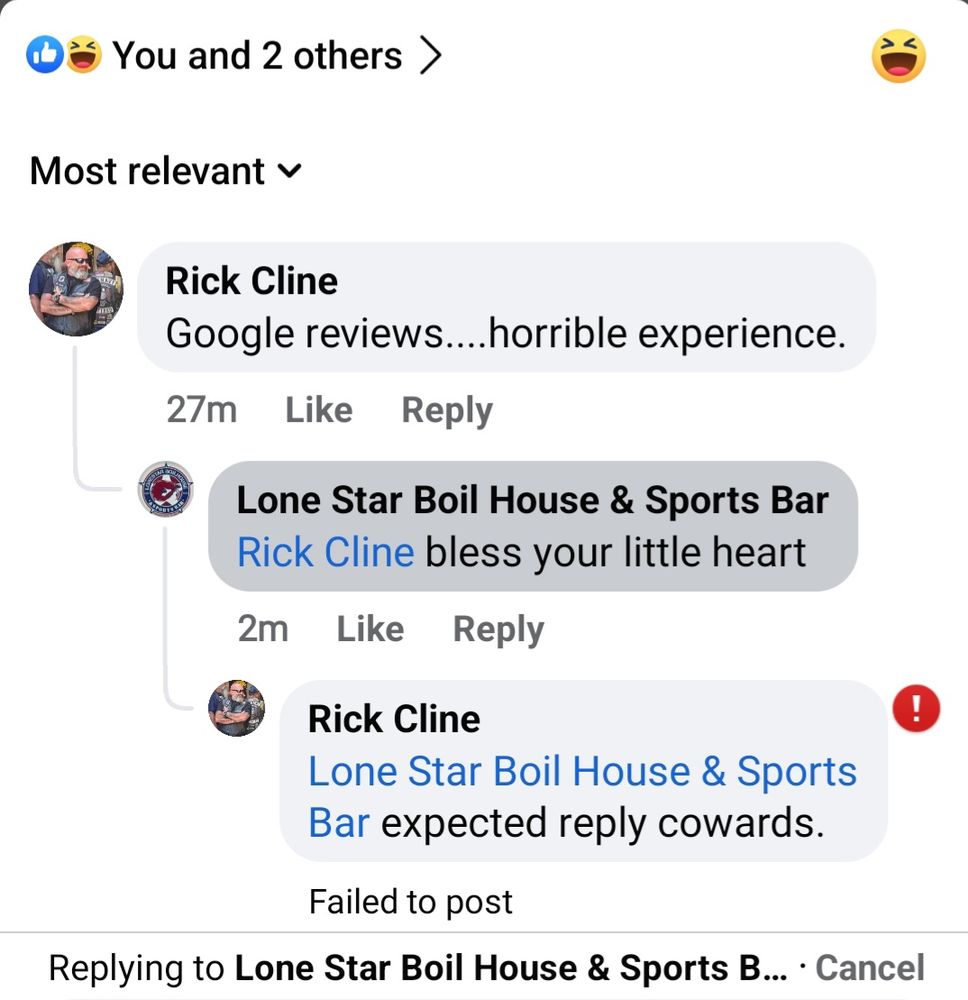Image resolution: width=968 pixels, height=1000 pixels.
Task: Like Rick Cline's Google reviews comment
Action: click(x=318, y=409)
